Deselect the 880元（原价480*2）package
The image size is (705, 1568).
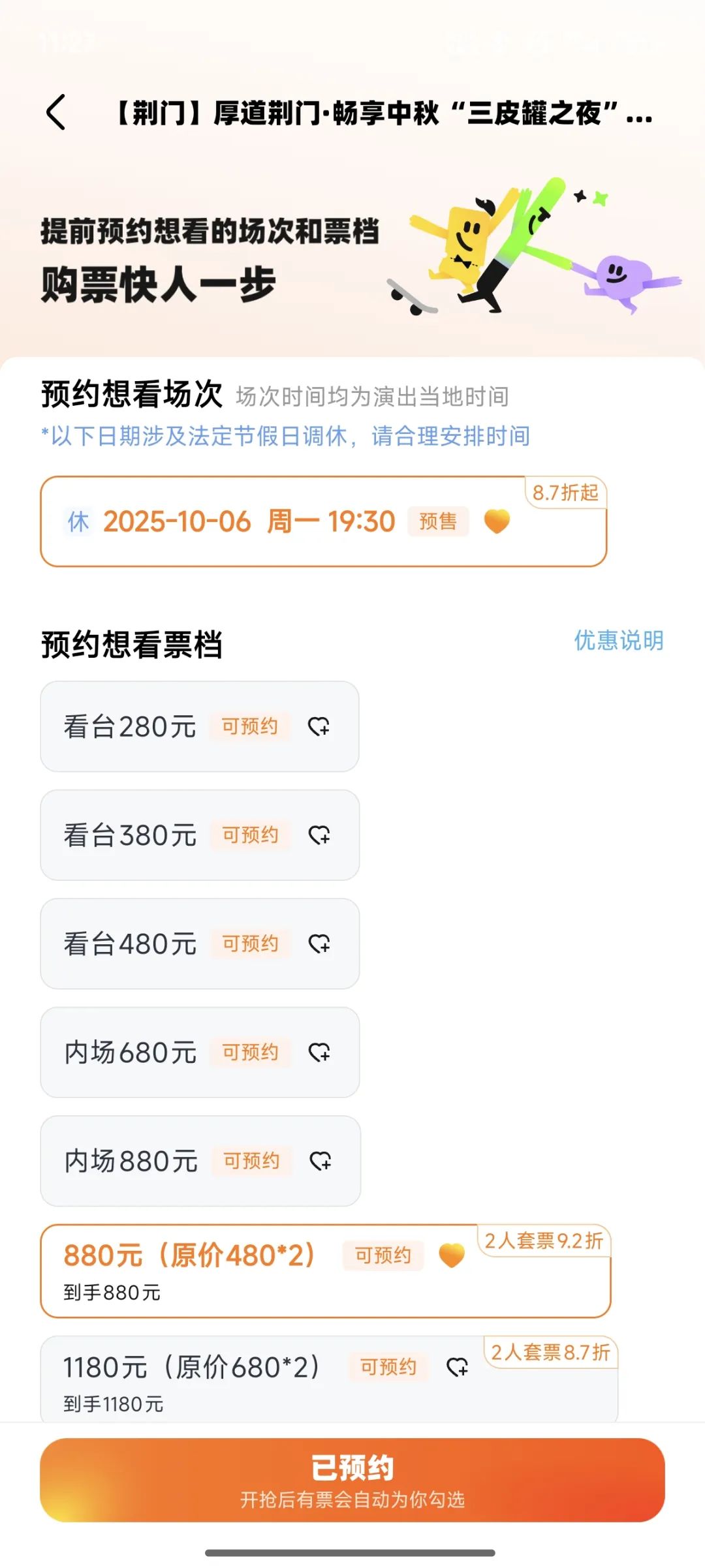(x=326, y=1270)
